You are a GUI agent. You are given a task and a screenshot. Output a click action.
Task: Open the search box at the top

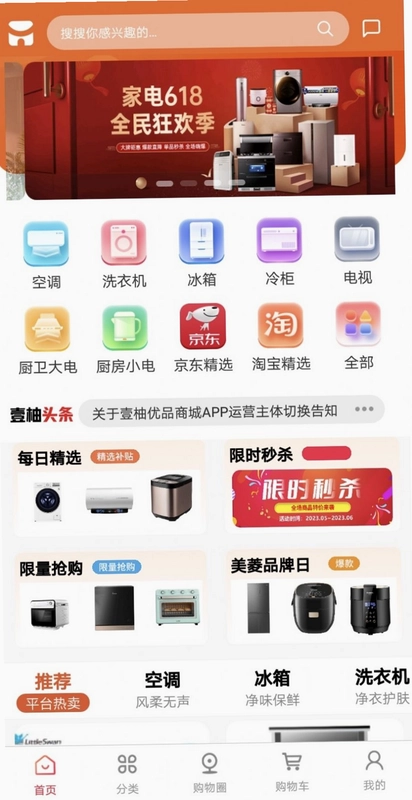(x=198, y=31)
